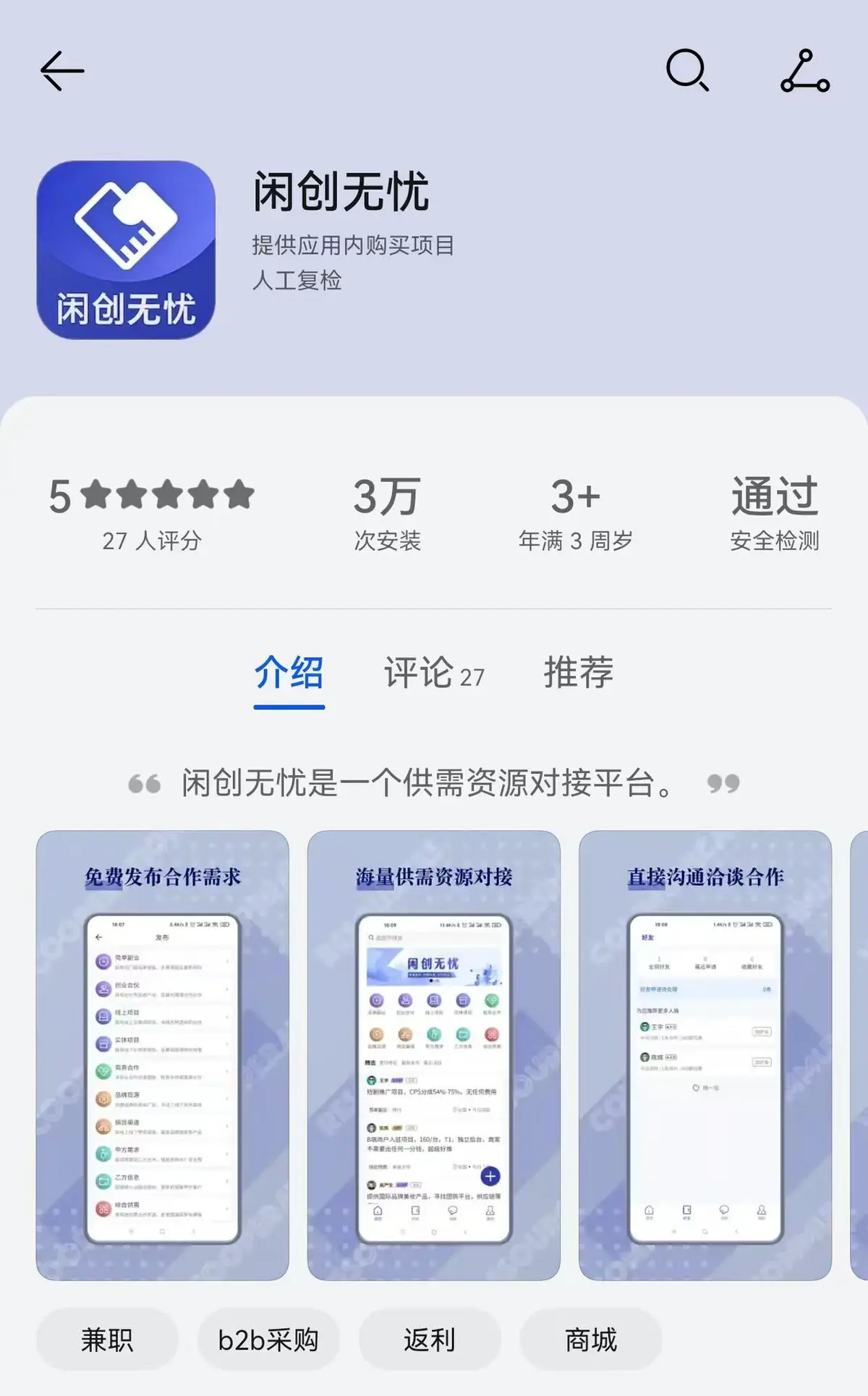Switch to the 推荐 tab

[578, 673]
